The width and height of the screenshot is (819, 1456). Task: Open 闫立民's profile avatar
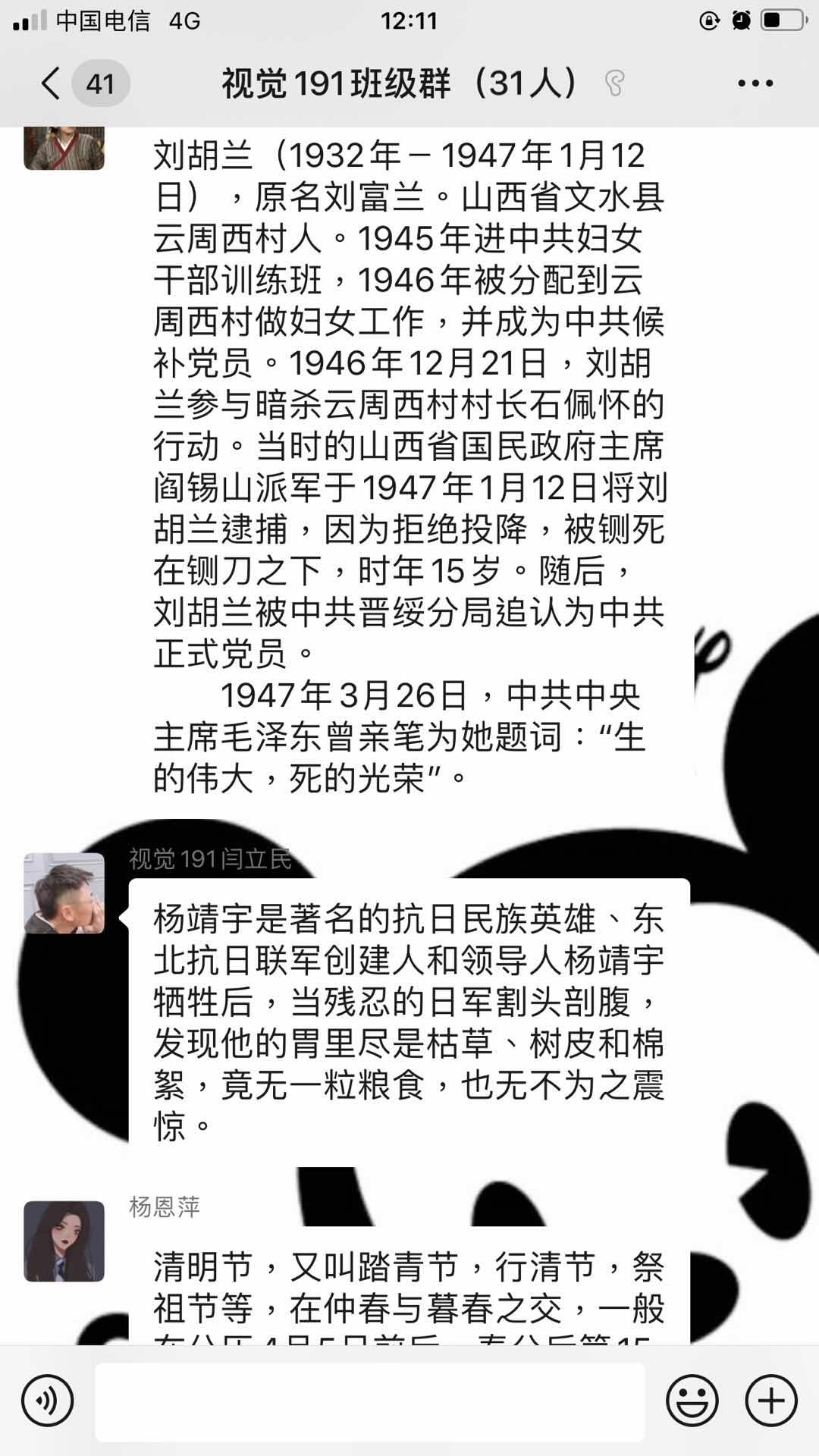pos(64,893)
